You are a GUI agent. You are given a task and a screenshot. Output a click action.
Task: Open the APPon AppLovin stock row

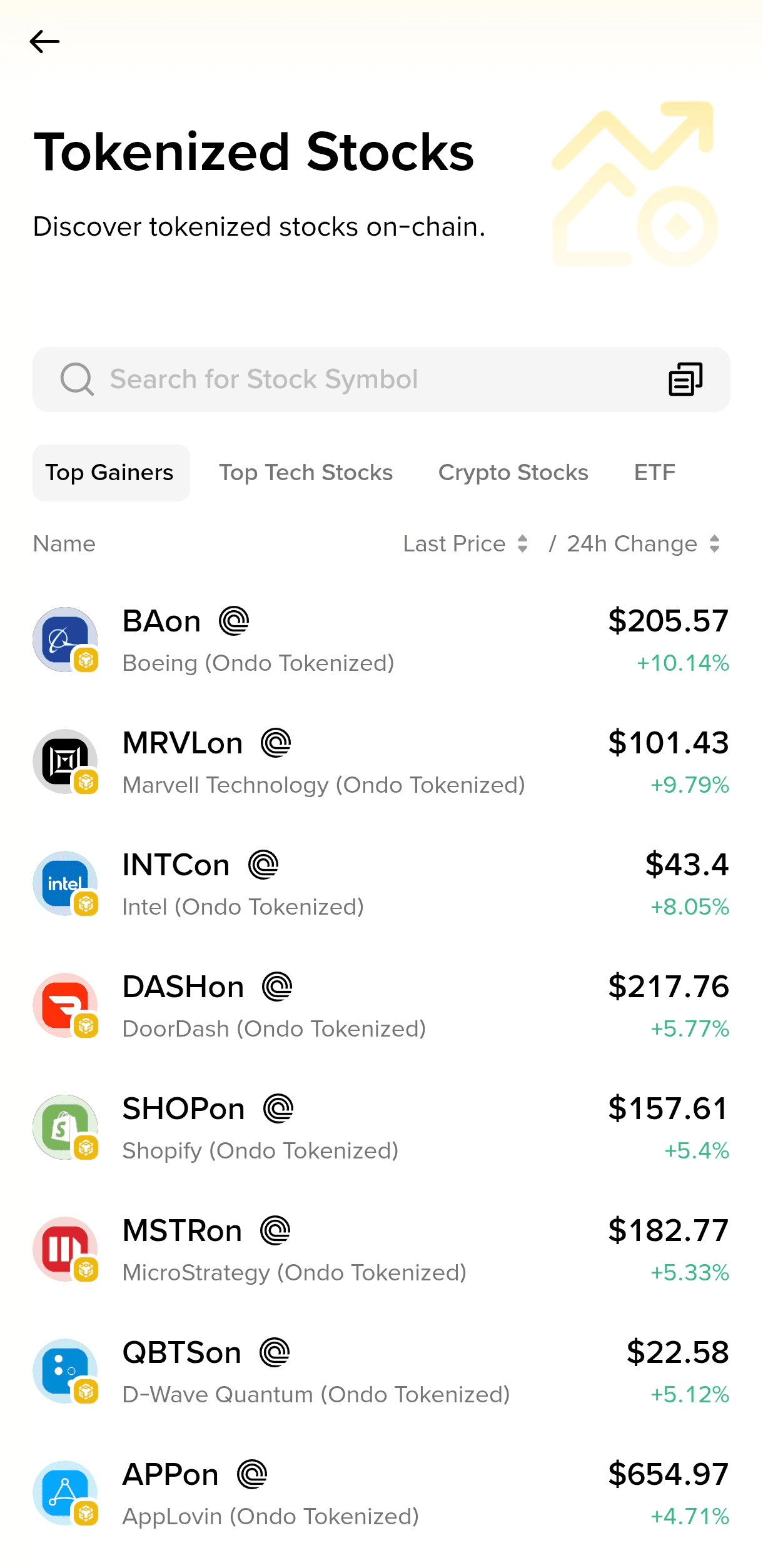[381, 1493]
